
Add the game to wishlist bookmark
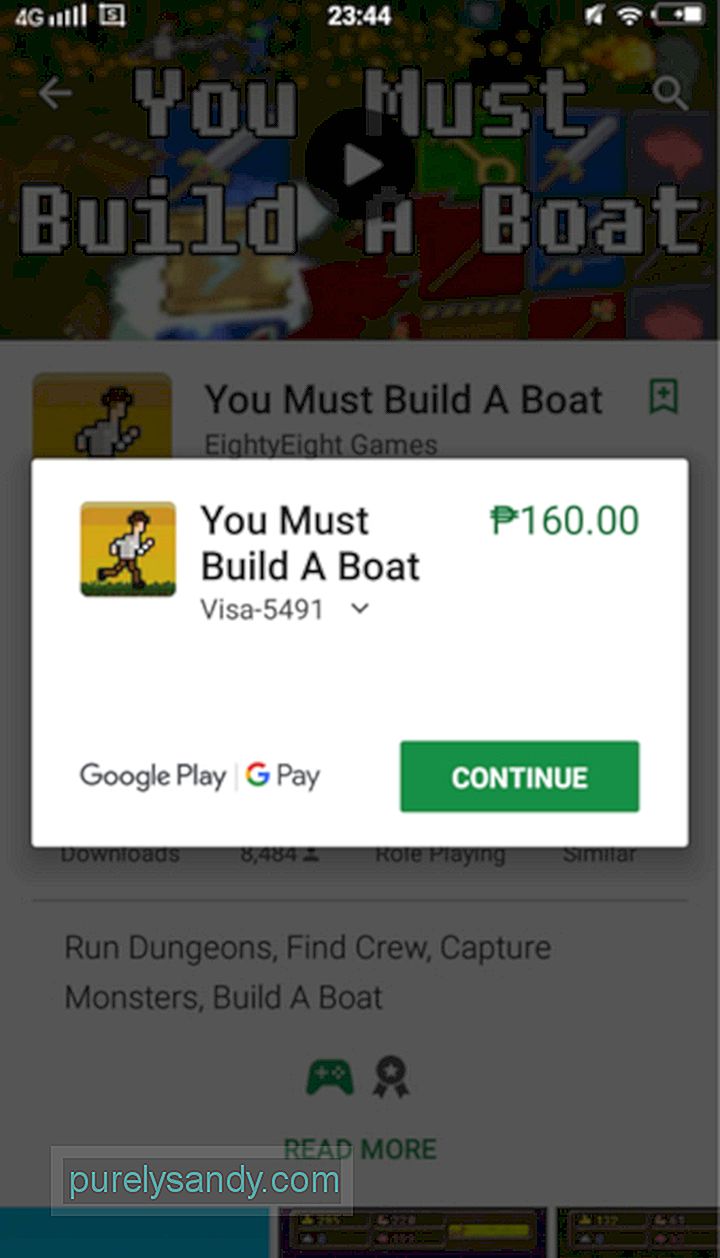pos(663,397)
